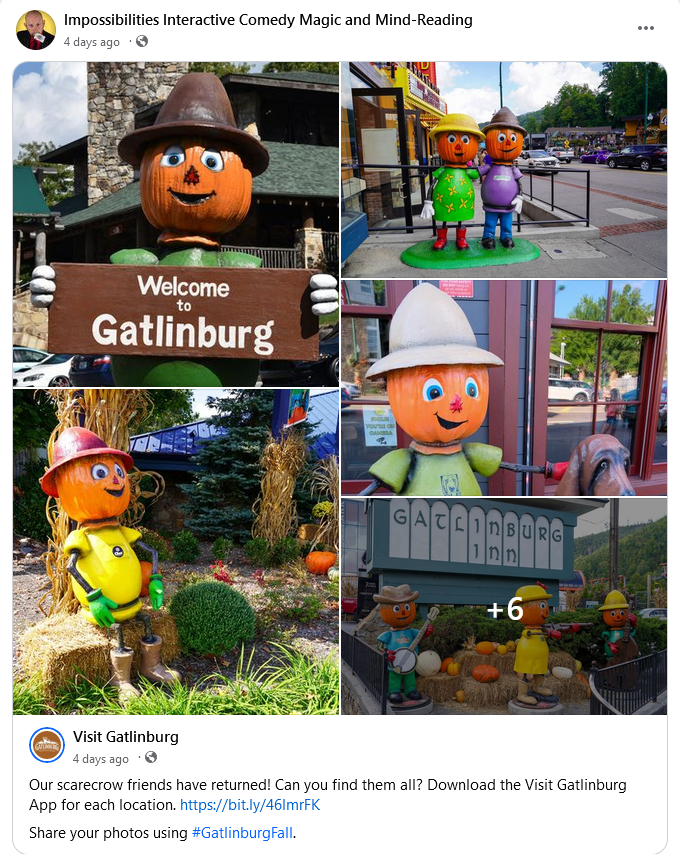Screen dimensions: 680x854
Task: Open the yellow scarecrow on hay bale photo
Action: 176,551
